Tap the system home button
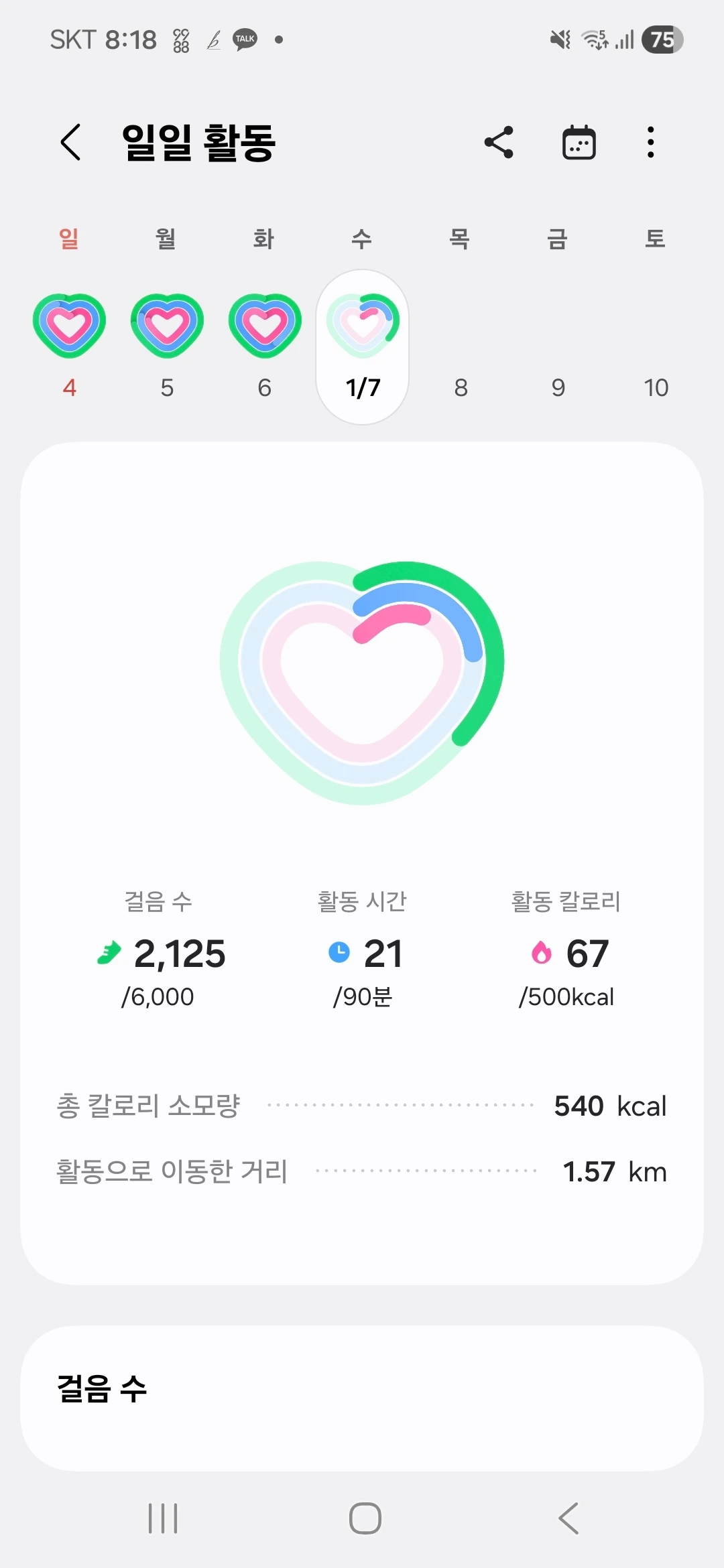Screen dimensions: 724x1568 point(365,1518)
